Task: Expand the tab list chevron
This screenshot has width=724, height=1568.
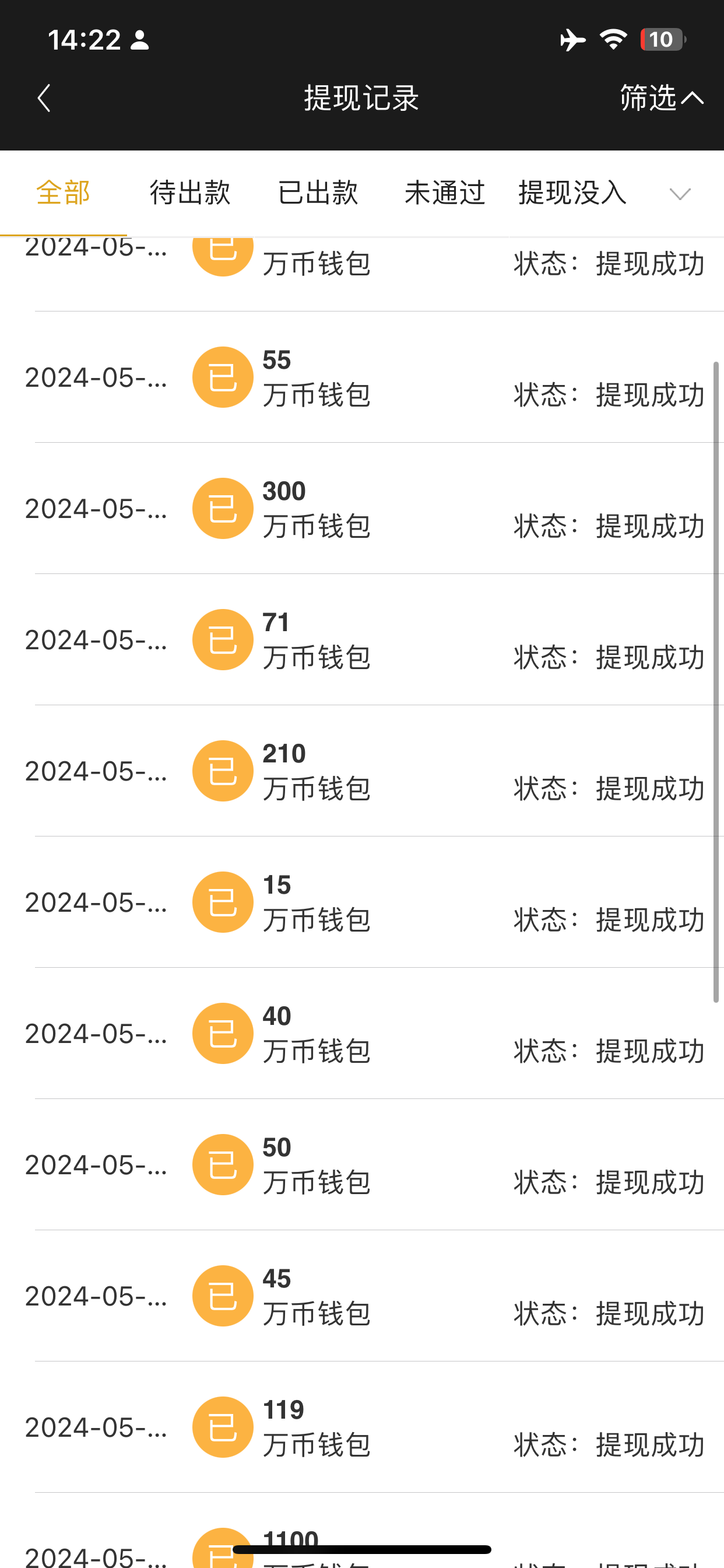Action: (680, 194)
